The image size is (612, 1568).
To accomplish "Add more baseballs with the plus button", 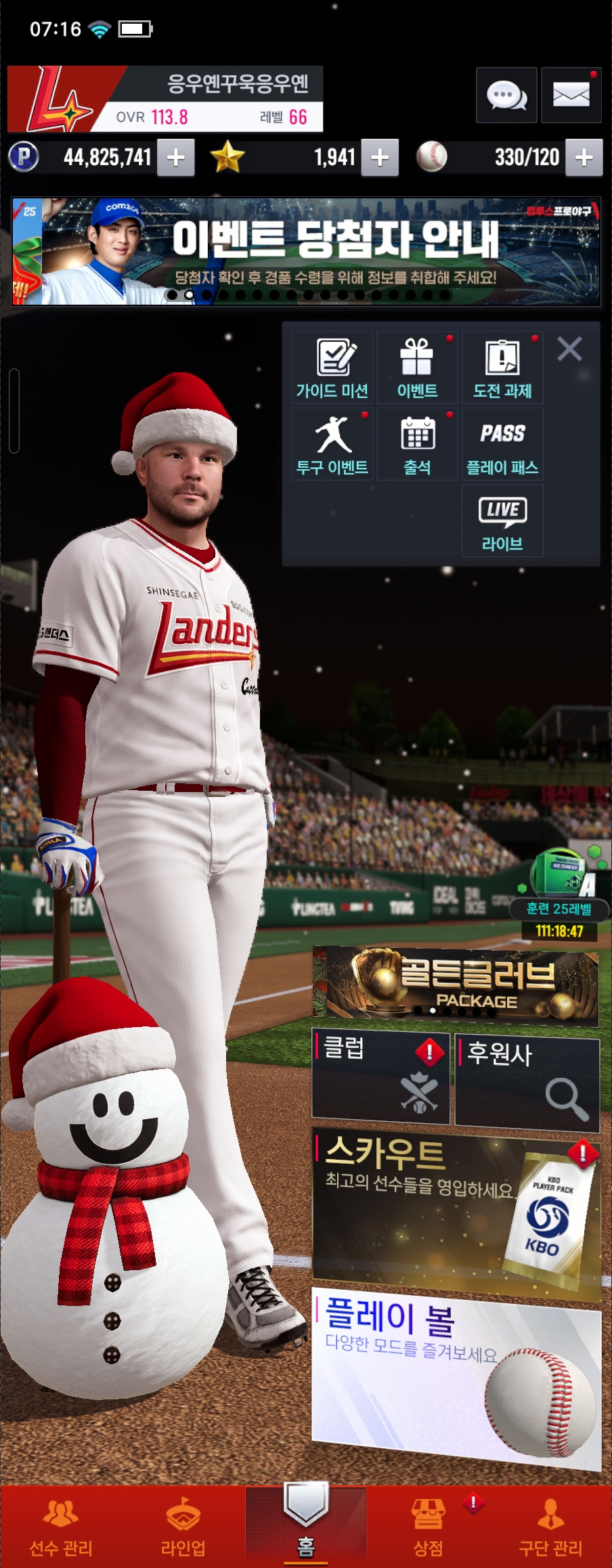I will [584, 158].
